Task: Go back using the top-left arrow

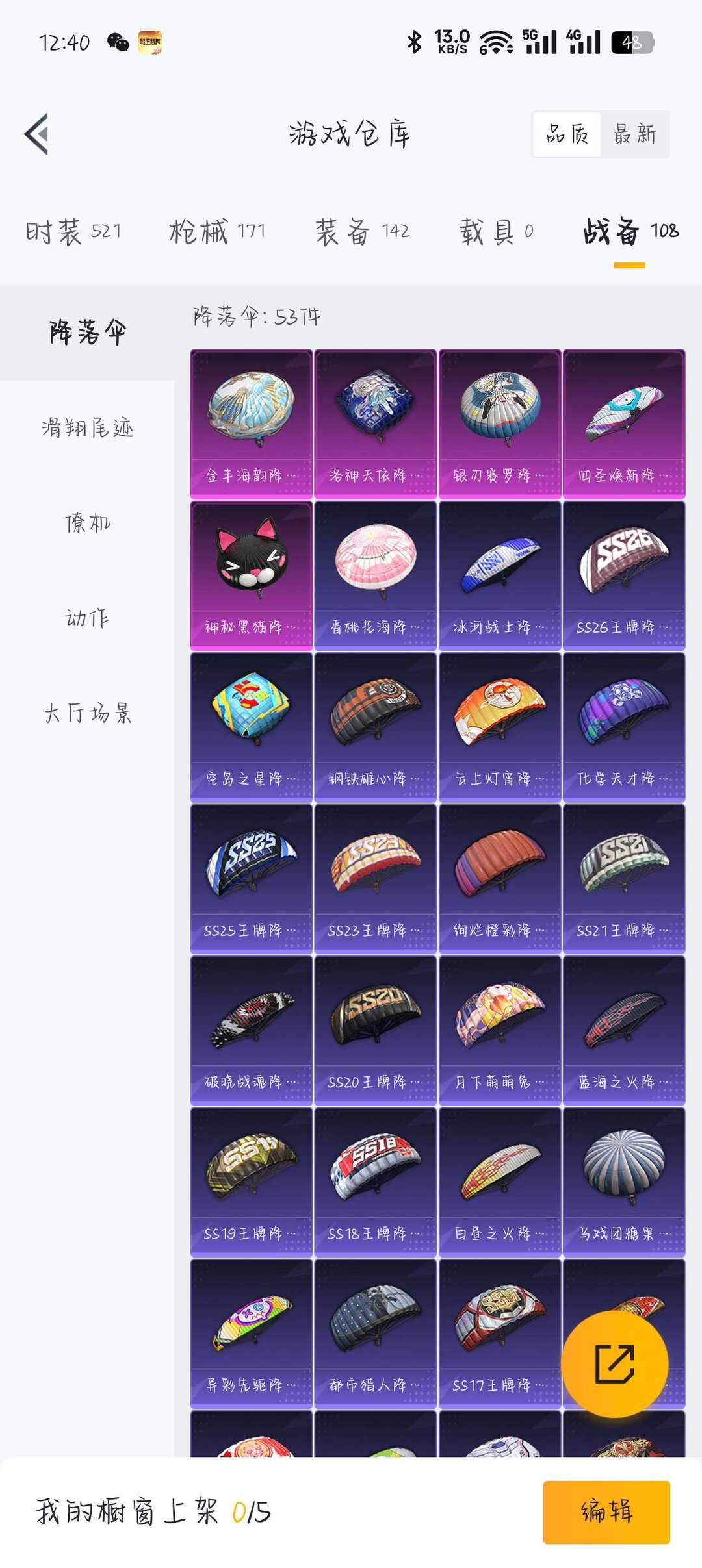Action: pos(37,134)
